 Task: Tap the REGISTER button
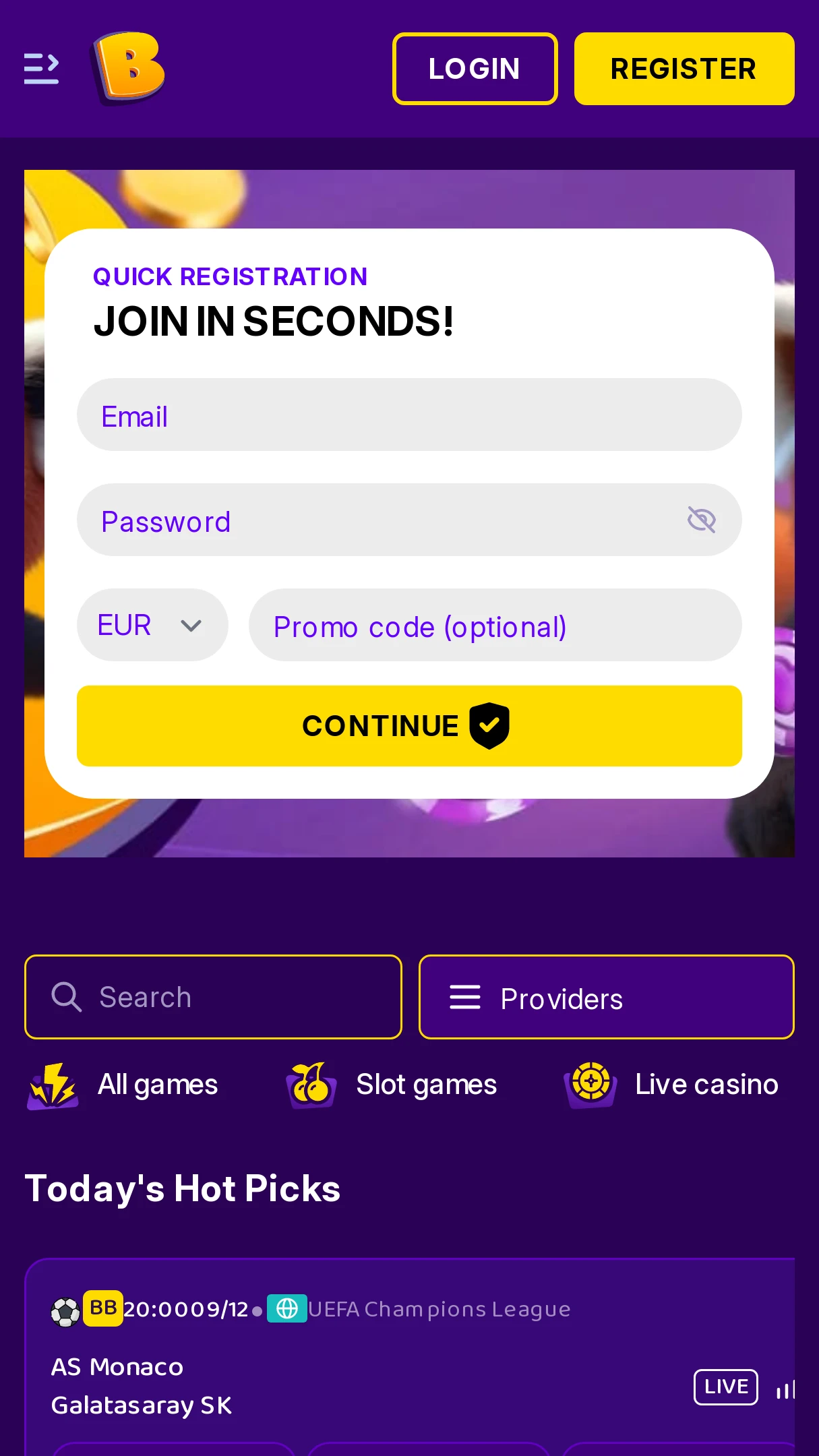point(684,69)
